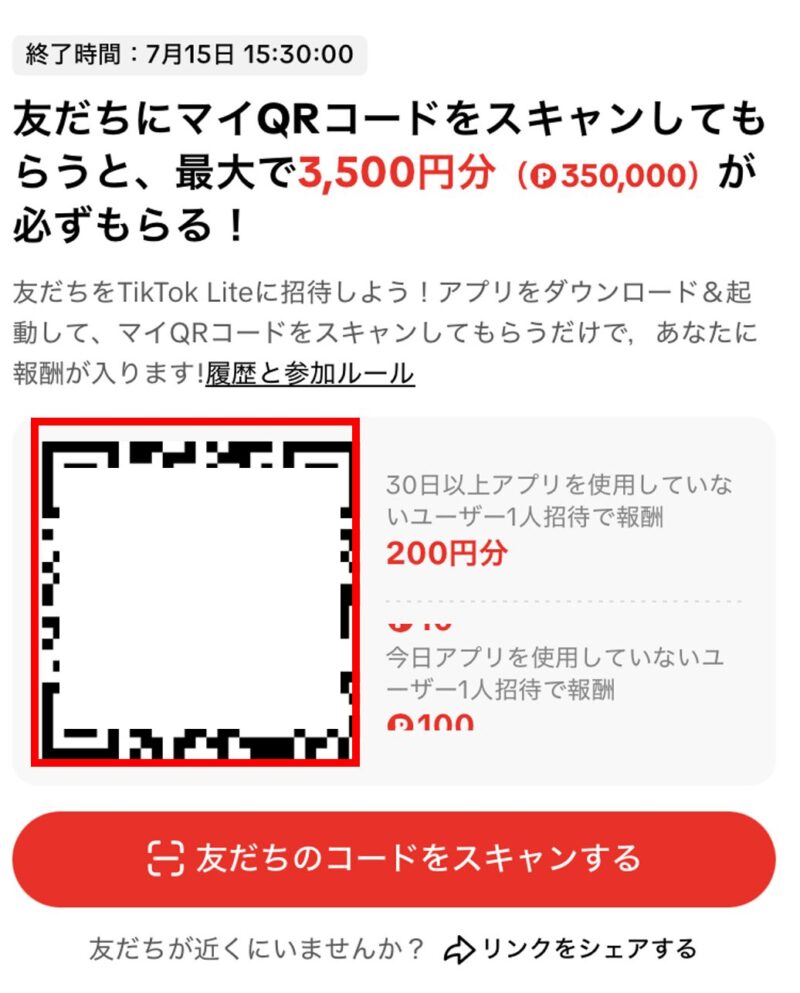Share the invite via リンクをシェアする
800x993 pixels.
coord(572,948)
